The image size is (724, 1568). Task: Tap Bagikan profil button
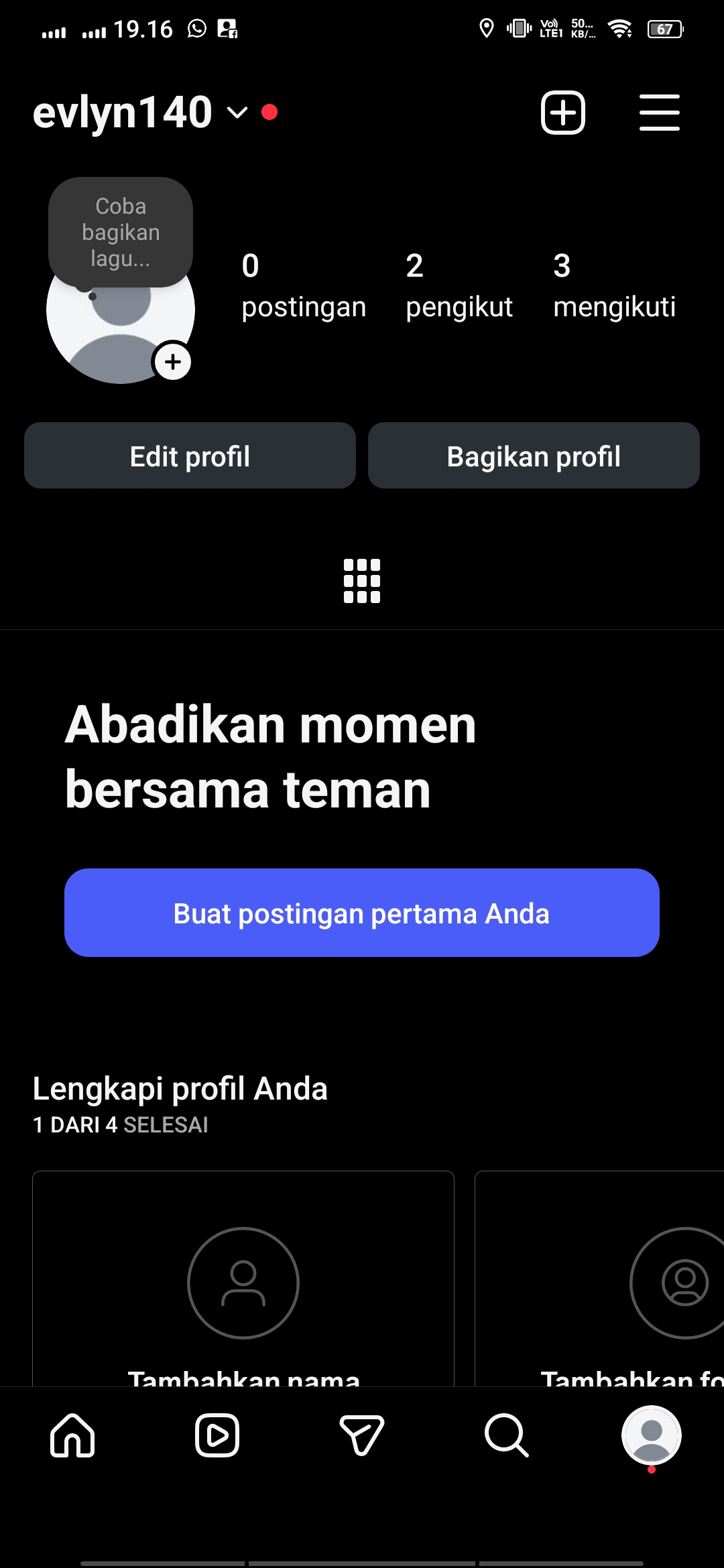(534, 456)
